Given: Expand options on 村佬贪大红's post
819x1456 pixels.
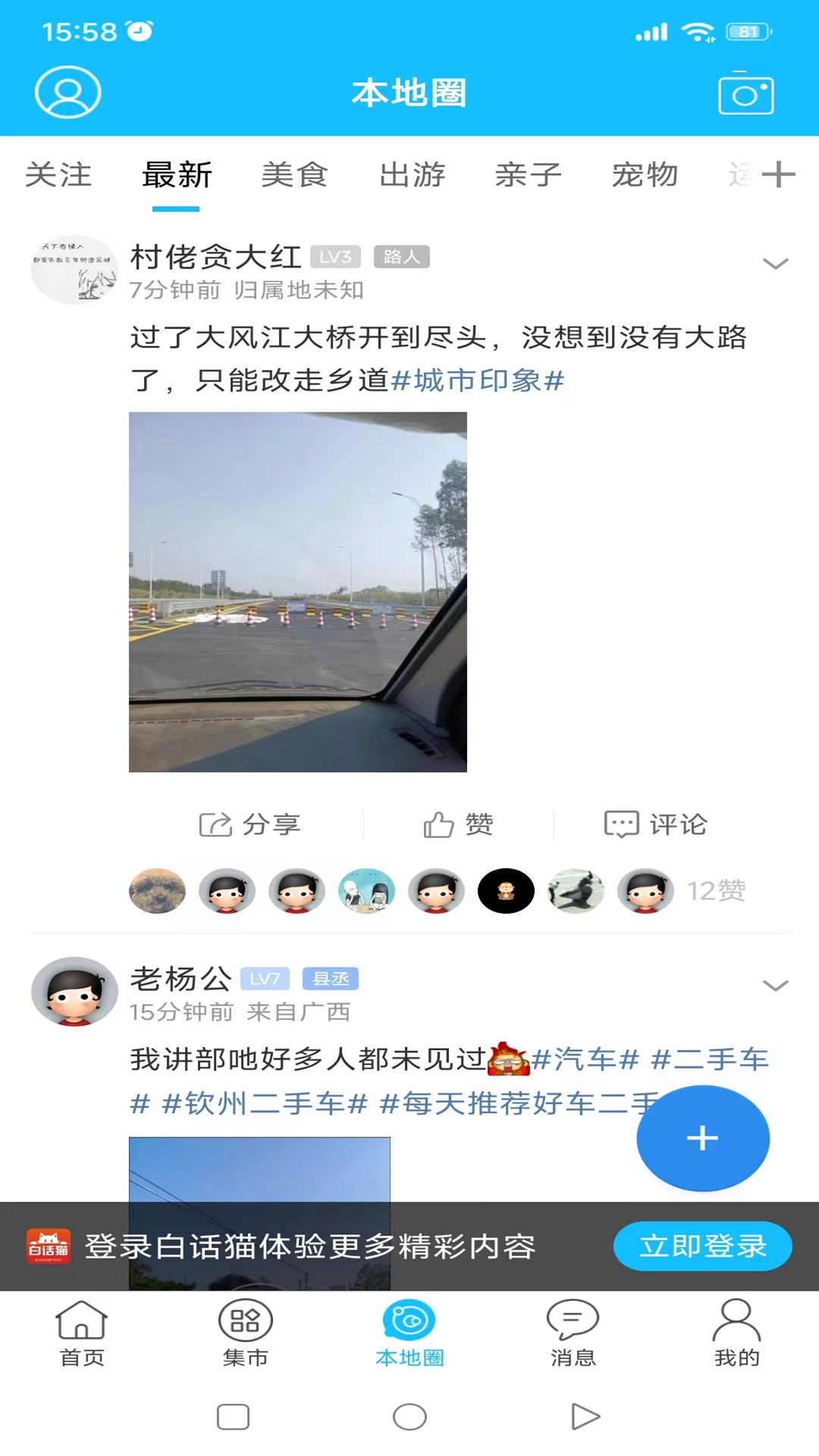Looking at the screenshot, I should point(775,264).
